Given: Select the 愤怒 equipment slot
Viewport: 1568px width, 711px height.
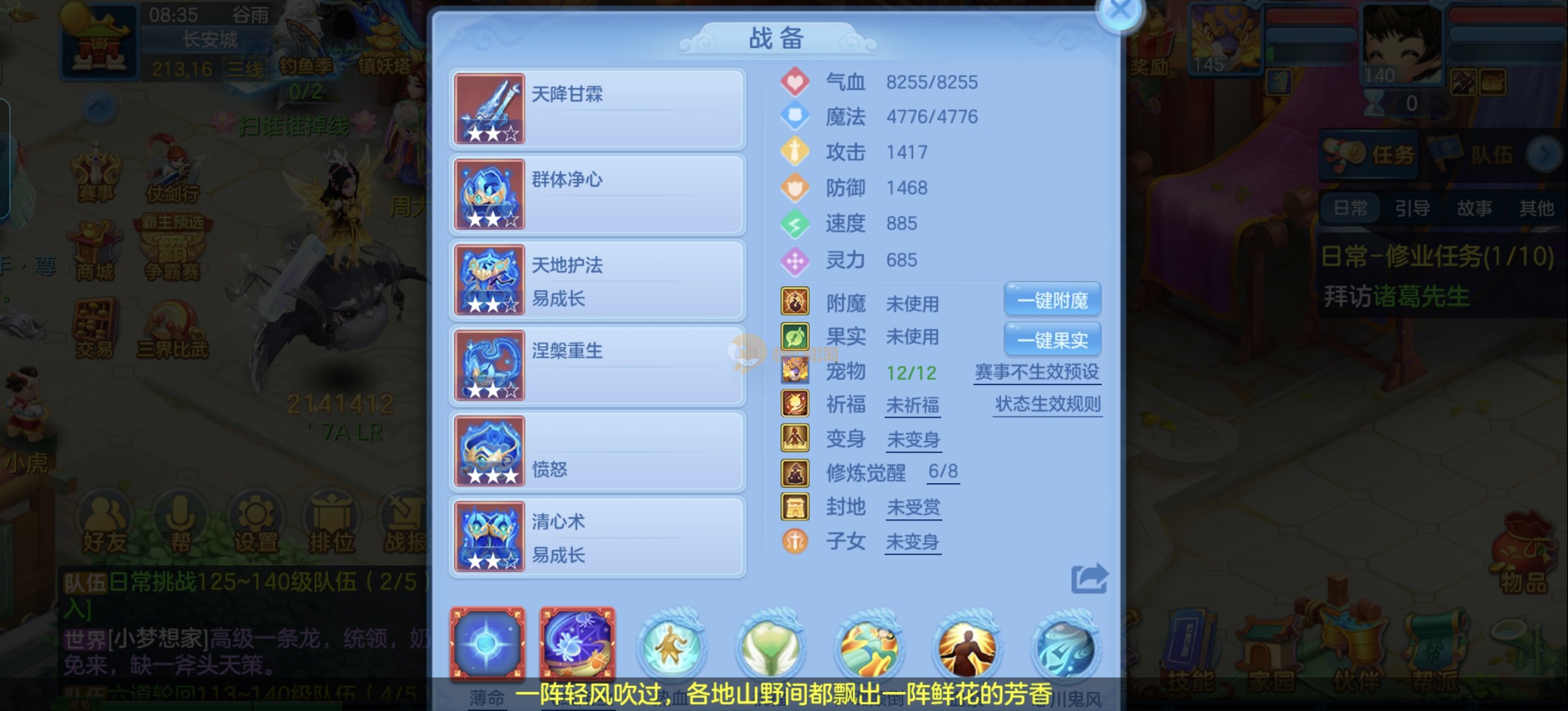Looking at the screenshot, I should point(597,451).
